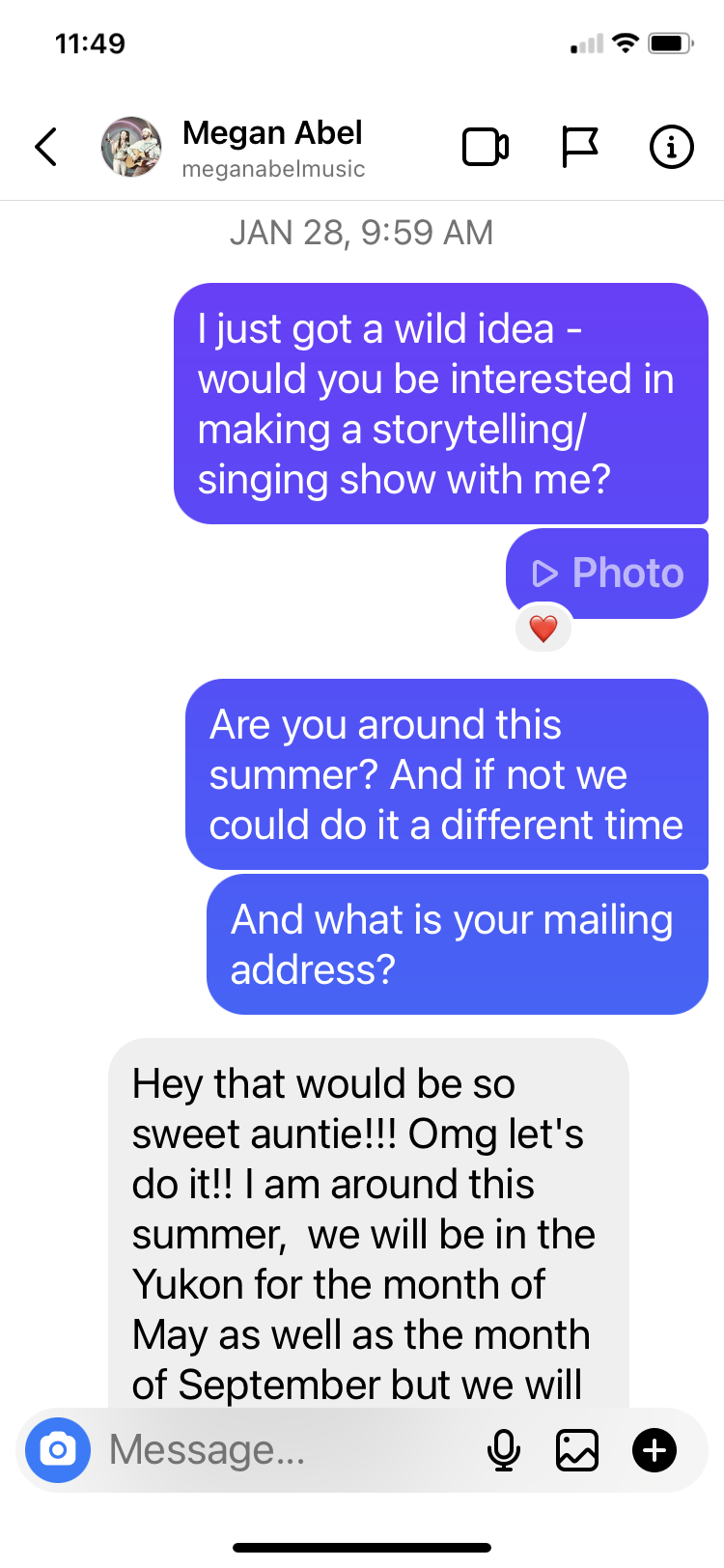The width and height of the screenshot is (724, 1568).
Task: Open the camera from message bar
Action: pos(58,1449)
